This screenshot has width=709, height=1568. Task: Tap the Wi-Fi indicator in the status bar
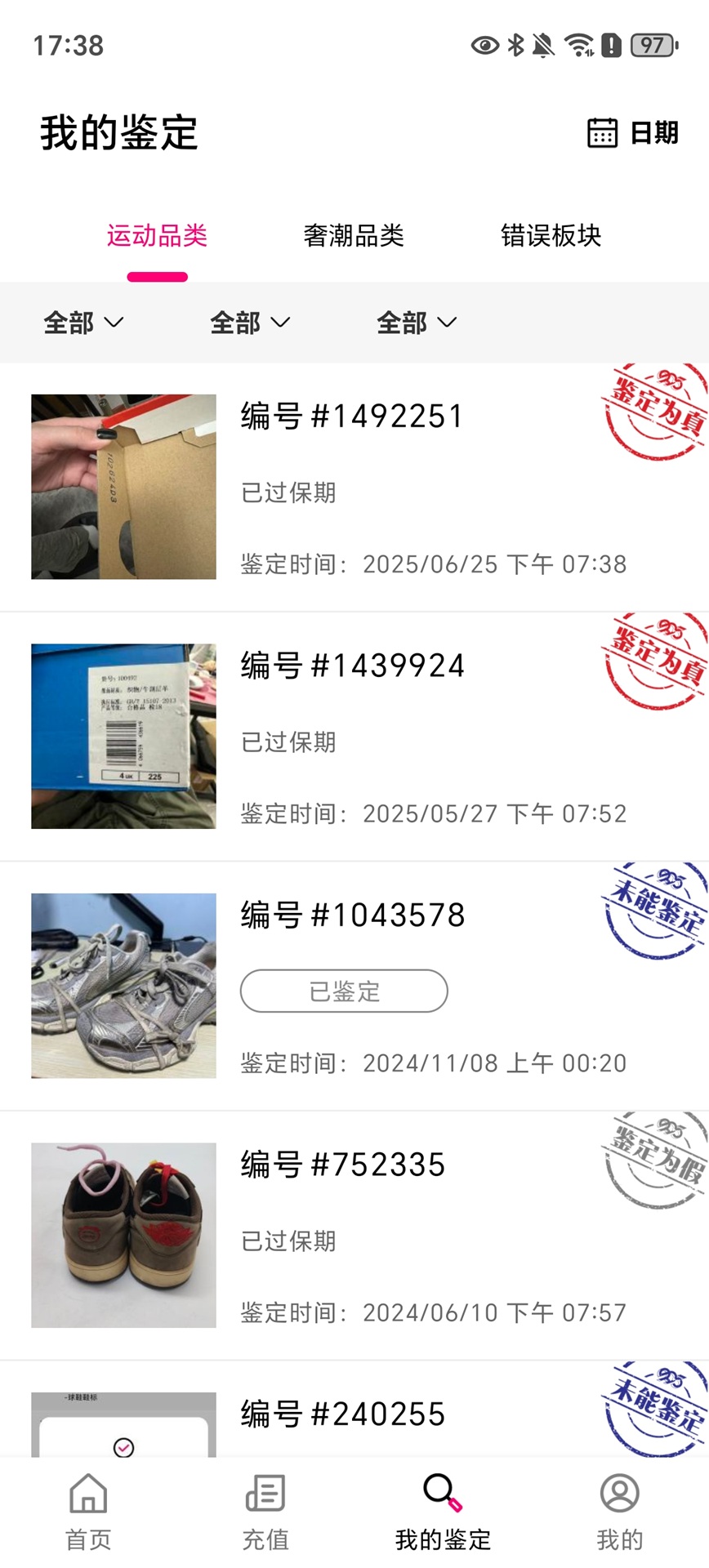580,47
